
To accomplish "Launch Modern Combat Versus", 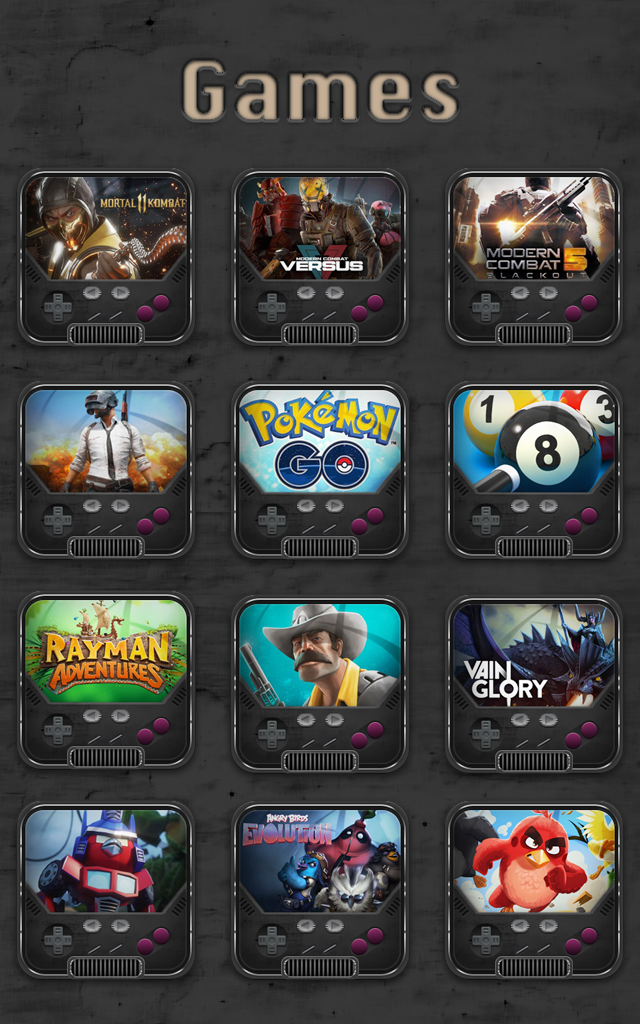I will click(320, 257).
